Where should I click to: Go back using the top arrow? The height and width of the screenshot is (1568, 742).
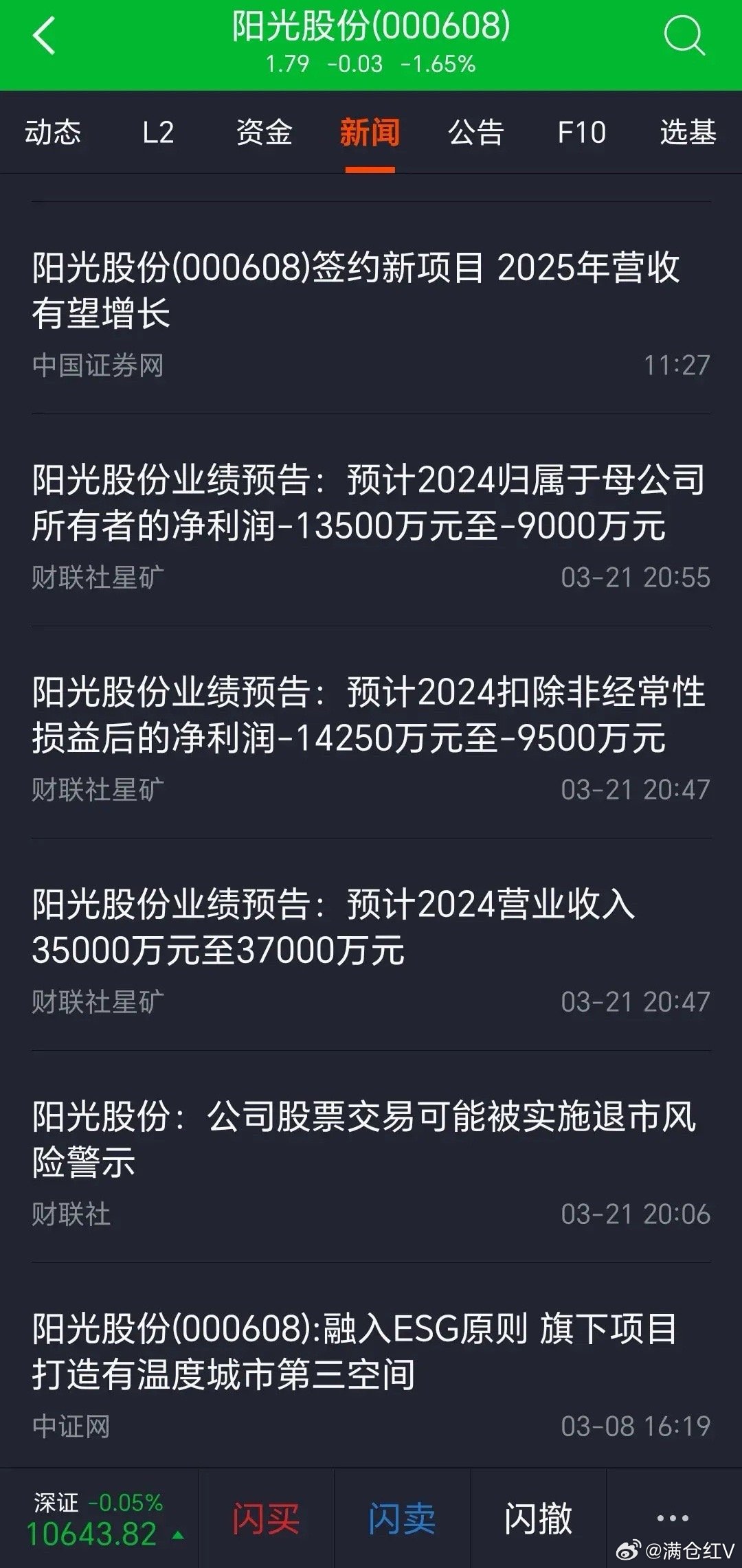[x=44, y=36]
